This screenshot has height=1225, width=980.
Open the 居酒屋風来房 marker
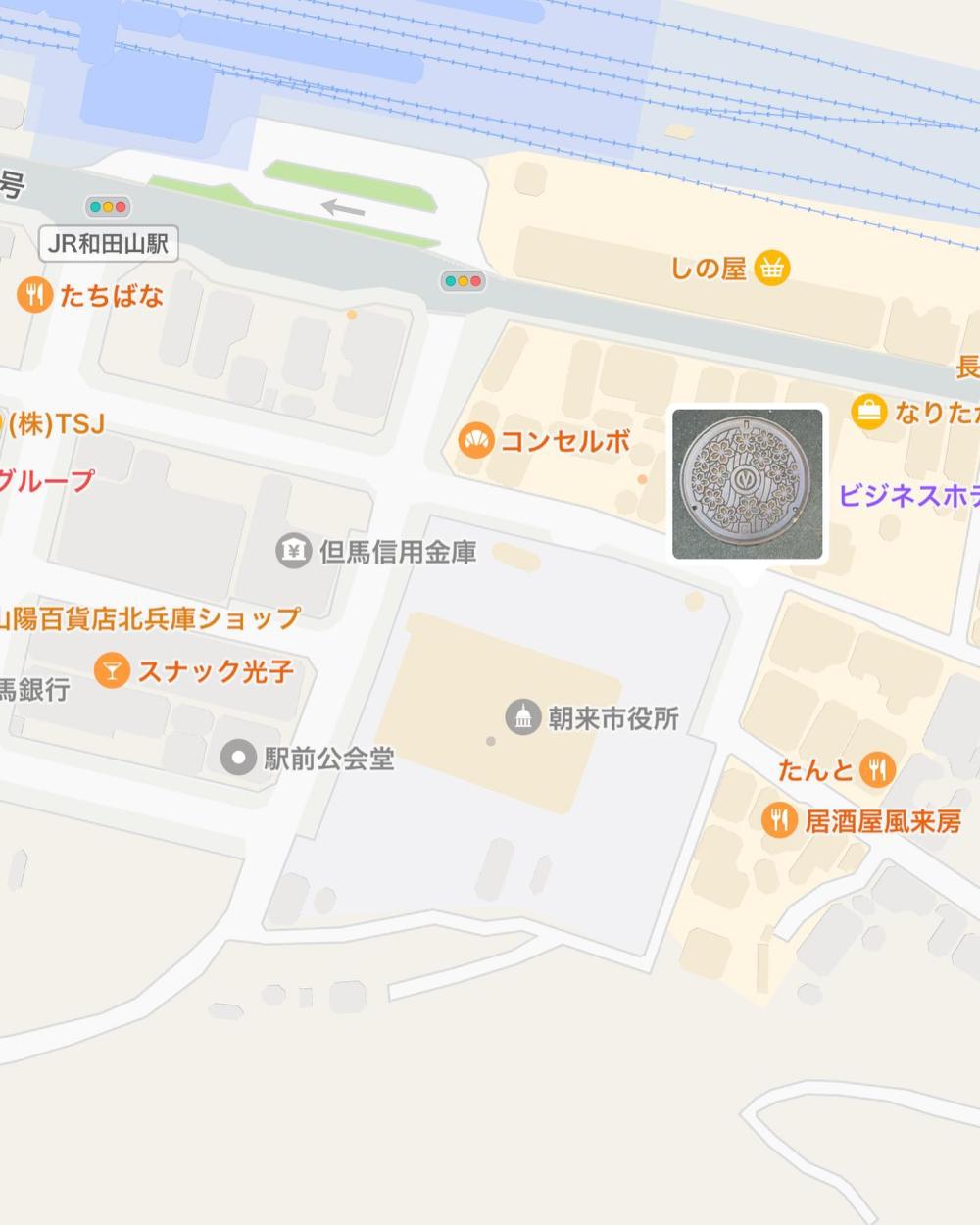[779, 820]
